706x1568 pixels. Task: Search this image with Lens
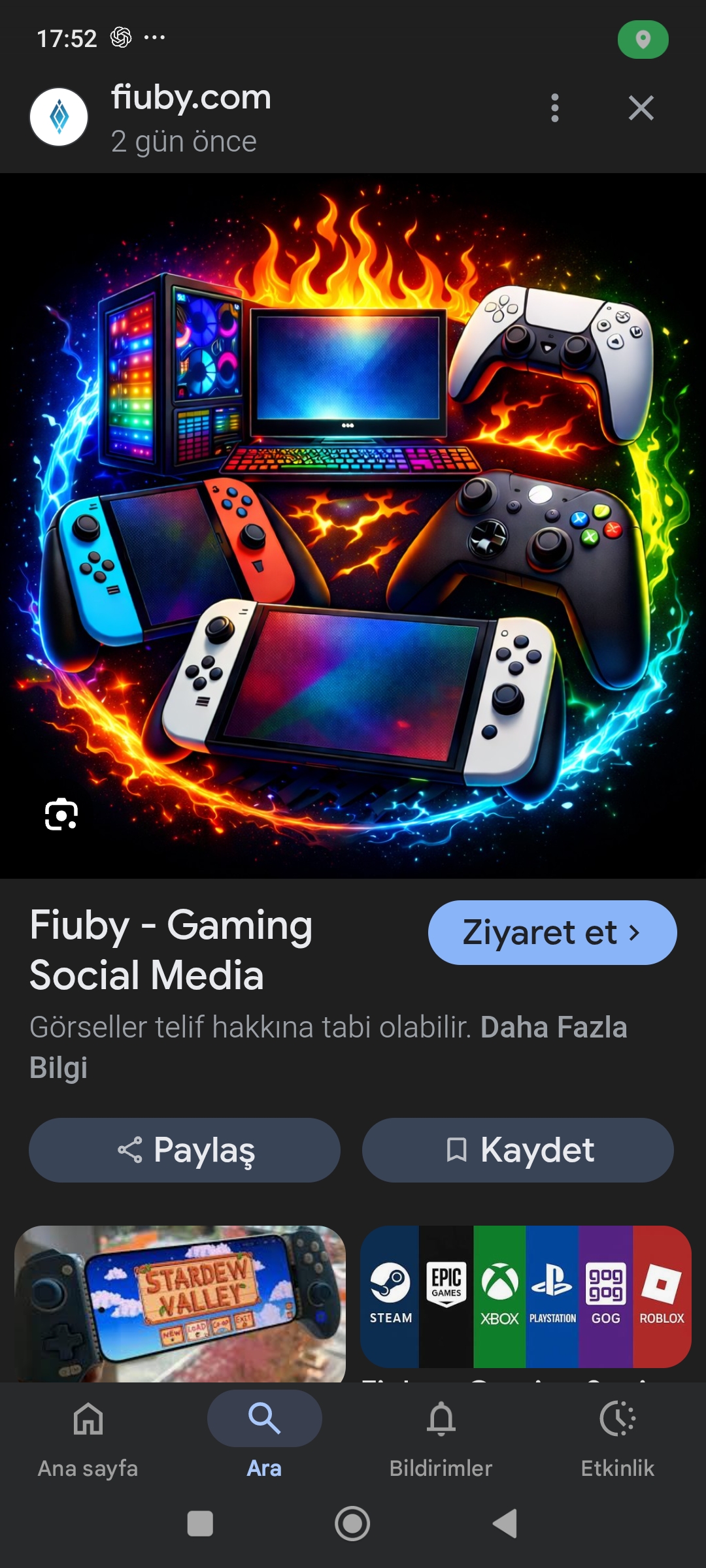coord(61,814)
